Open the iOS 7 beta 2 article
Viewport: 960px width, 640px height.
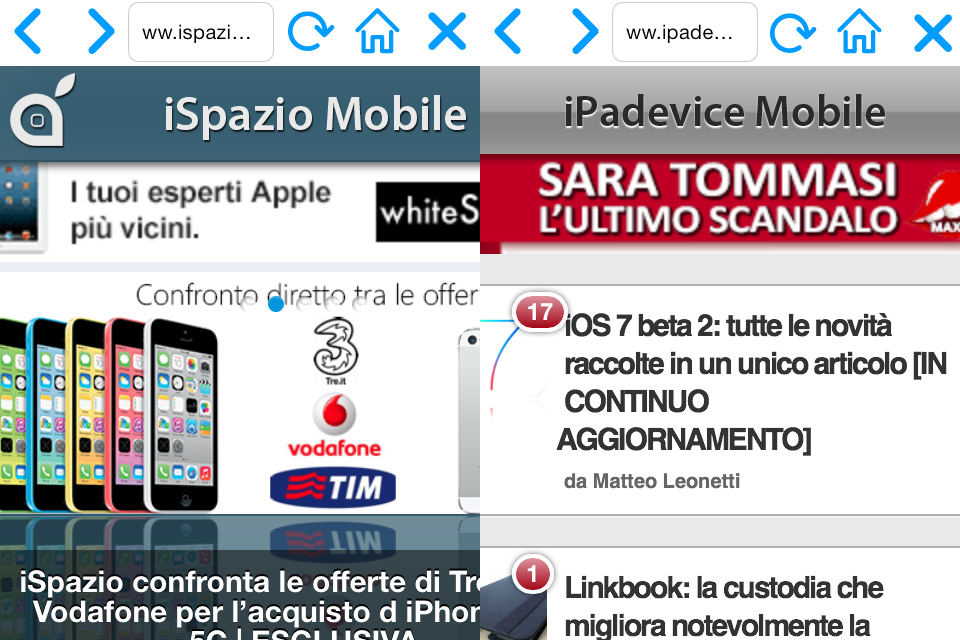[x=740, y=382]
